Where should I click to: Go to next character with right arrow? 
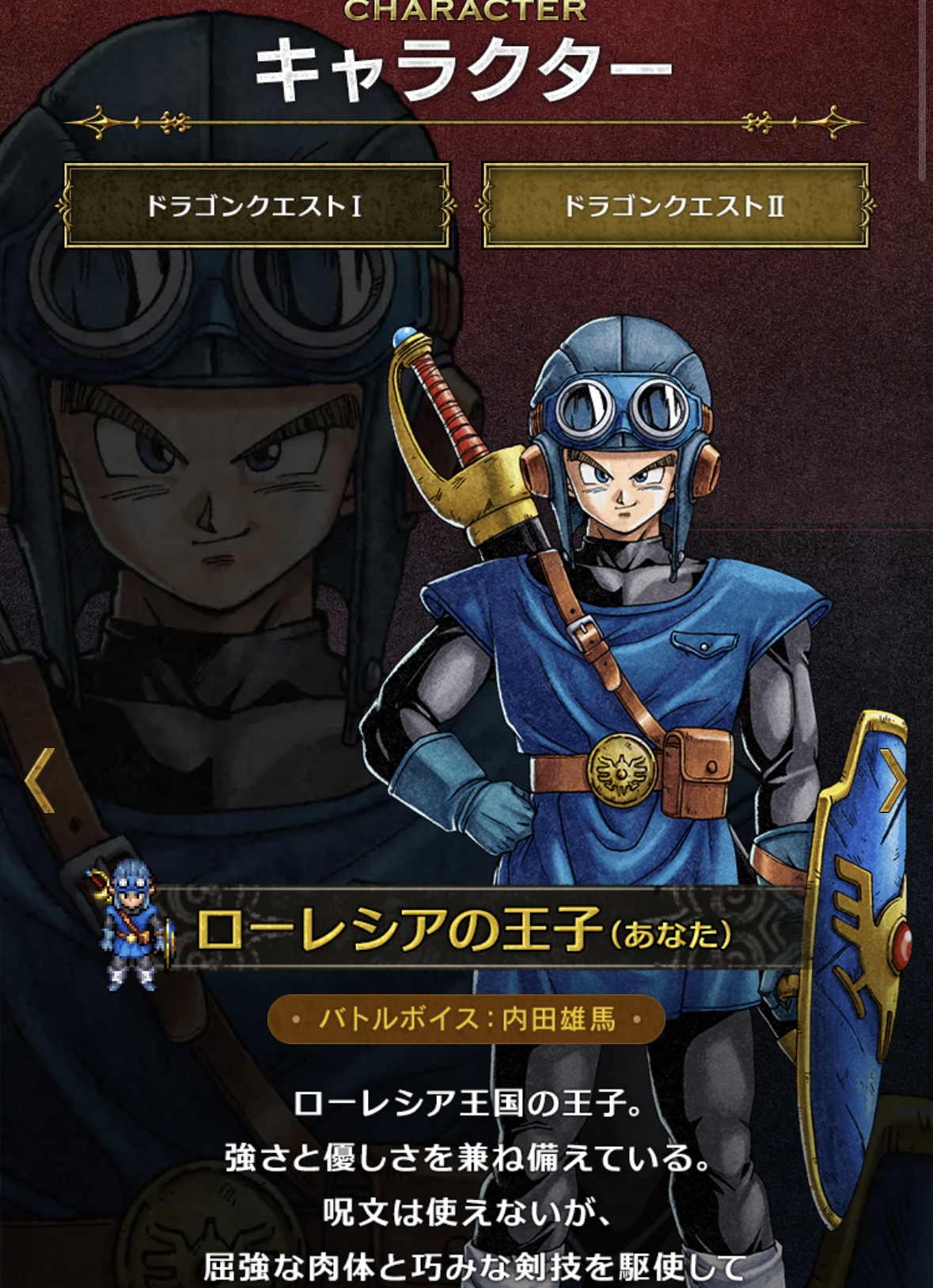[893, 781]
